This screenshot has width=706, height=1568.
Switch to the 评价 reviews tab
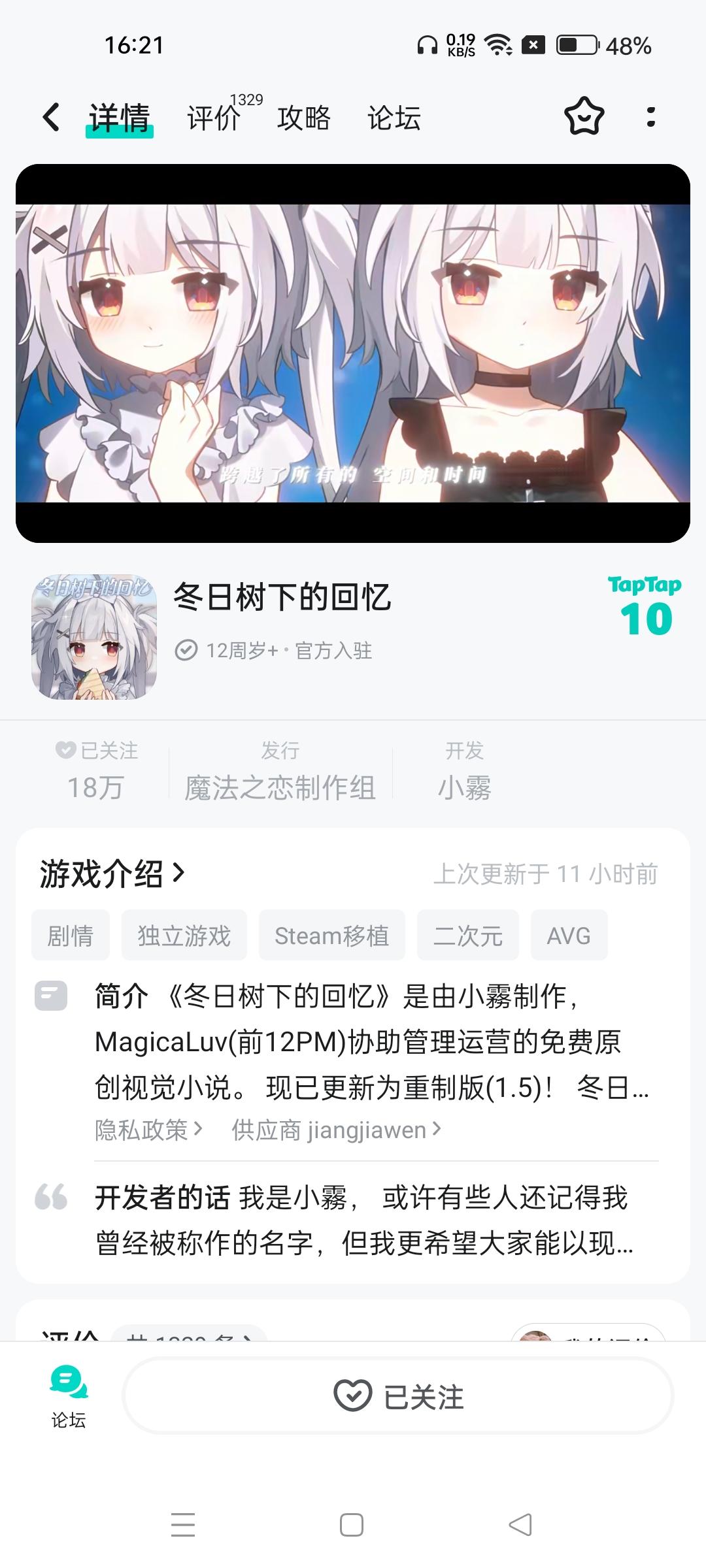(x=212, y=119)
